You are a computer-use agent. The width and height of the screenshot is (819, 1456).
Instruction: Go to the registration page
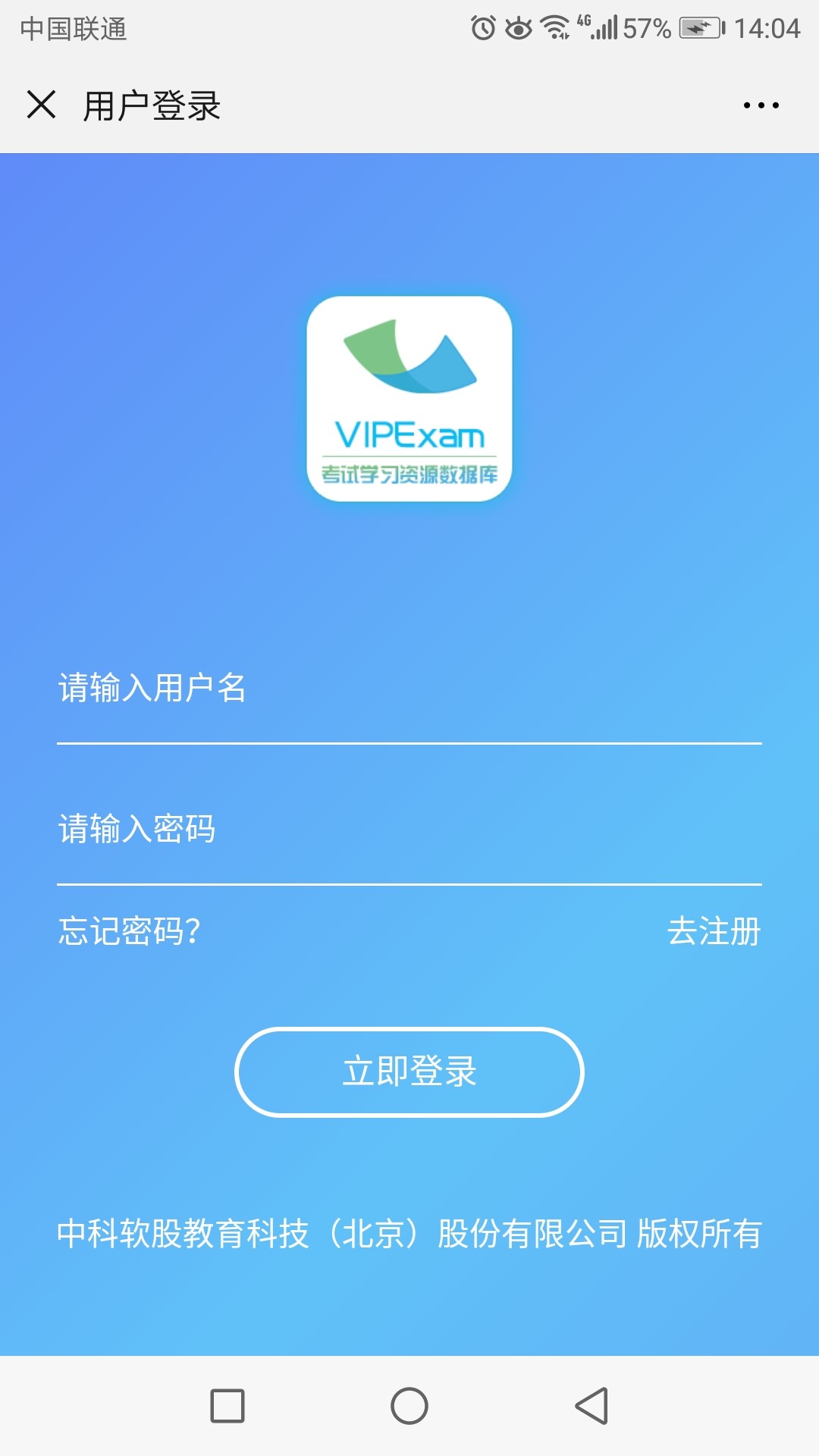click(x=714, y=931)
